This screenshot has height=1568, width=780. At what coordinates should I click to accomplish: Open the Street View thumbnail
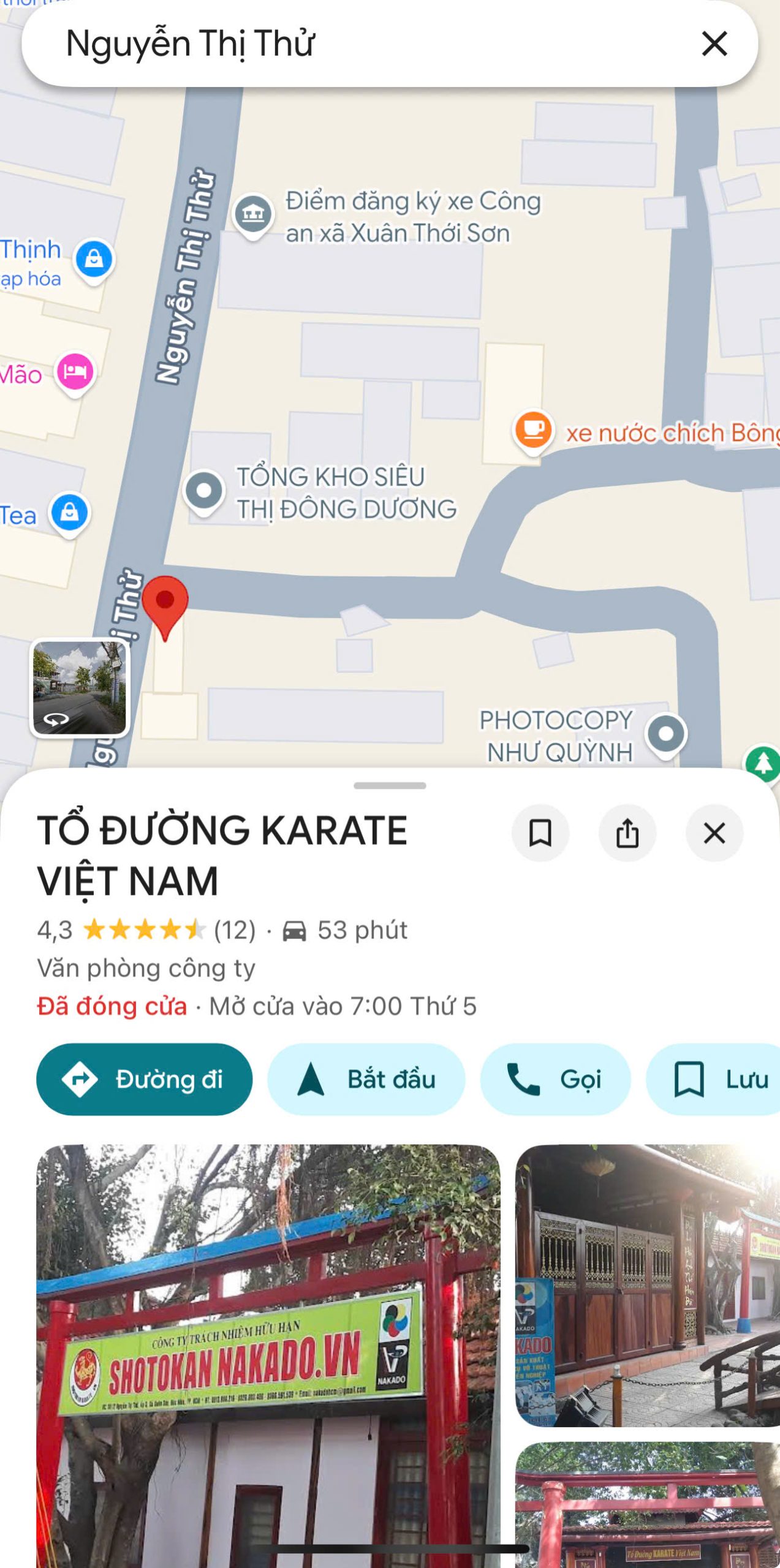pos(80,687)
